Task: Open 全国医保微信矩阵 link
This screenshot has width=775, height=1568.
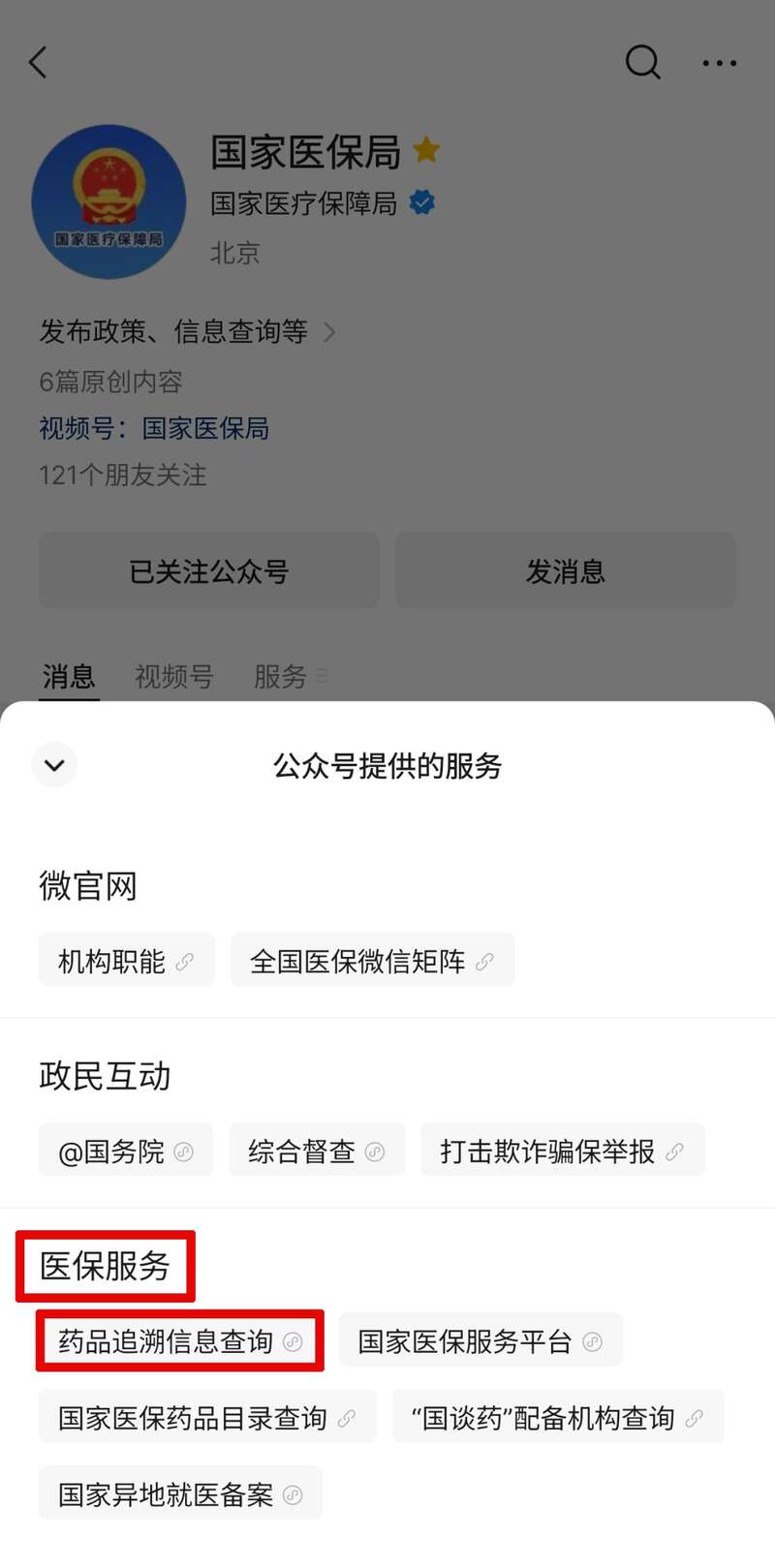Action: 372,961
